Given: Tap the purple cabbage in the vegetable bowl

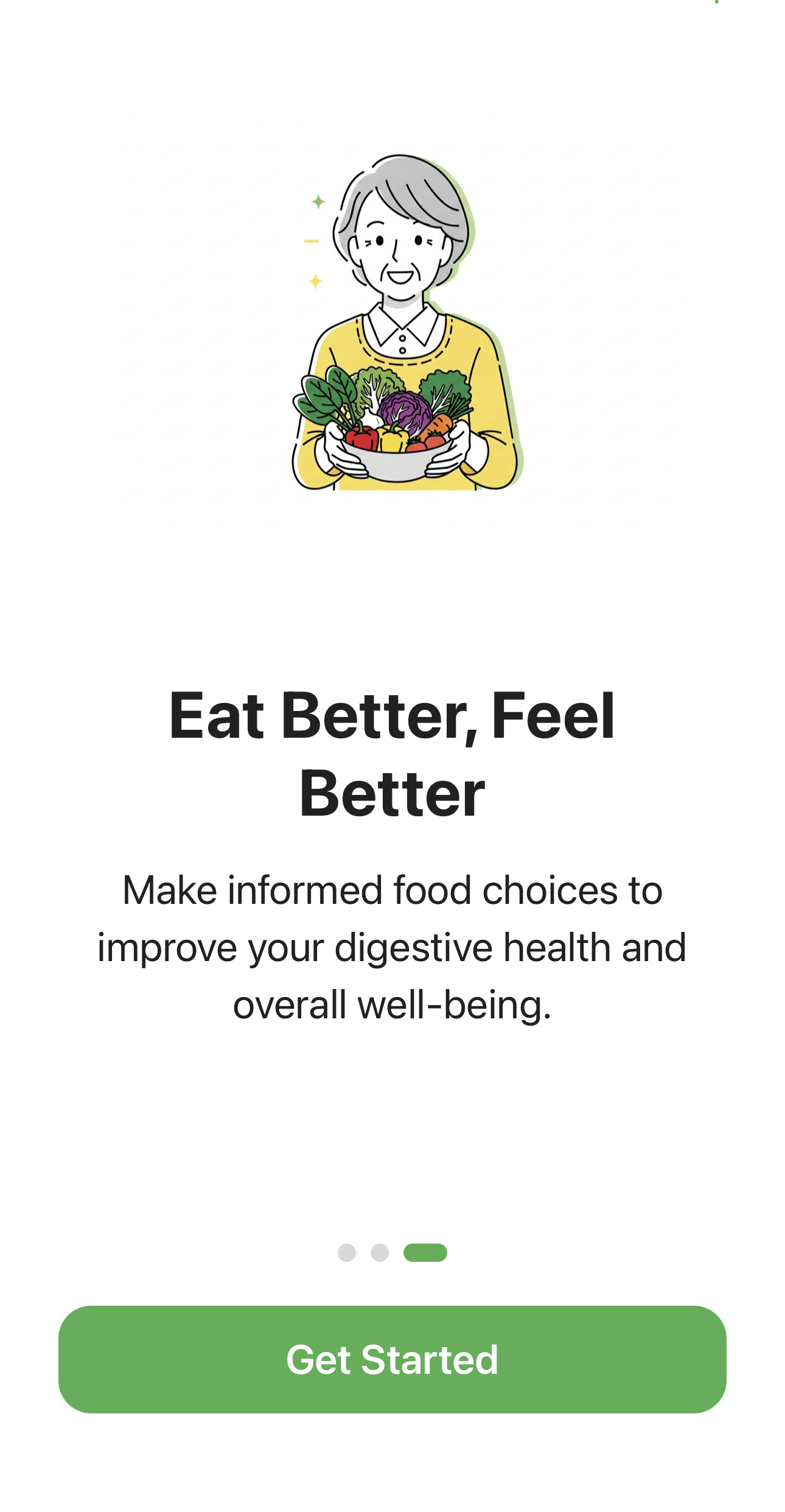Looking at the screenshot, I should [404, 410].
